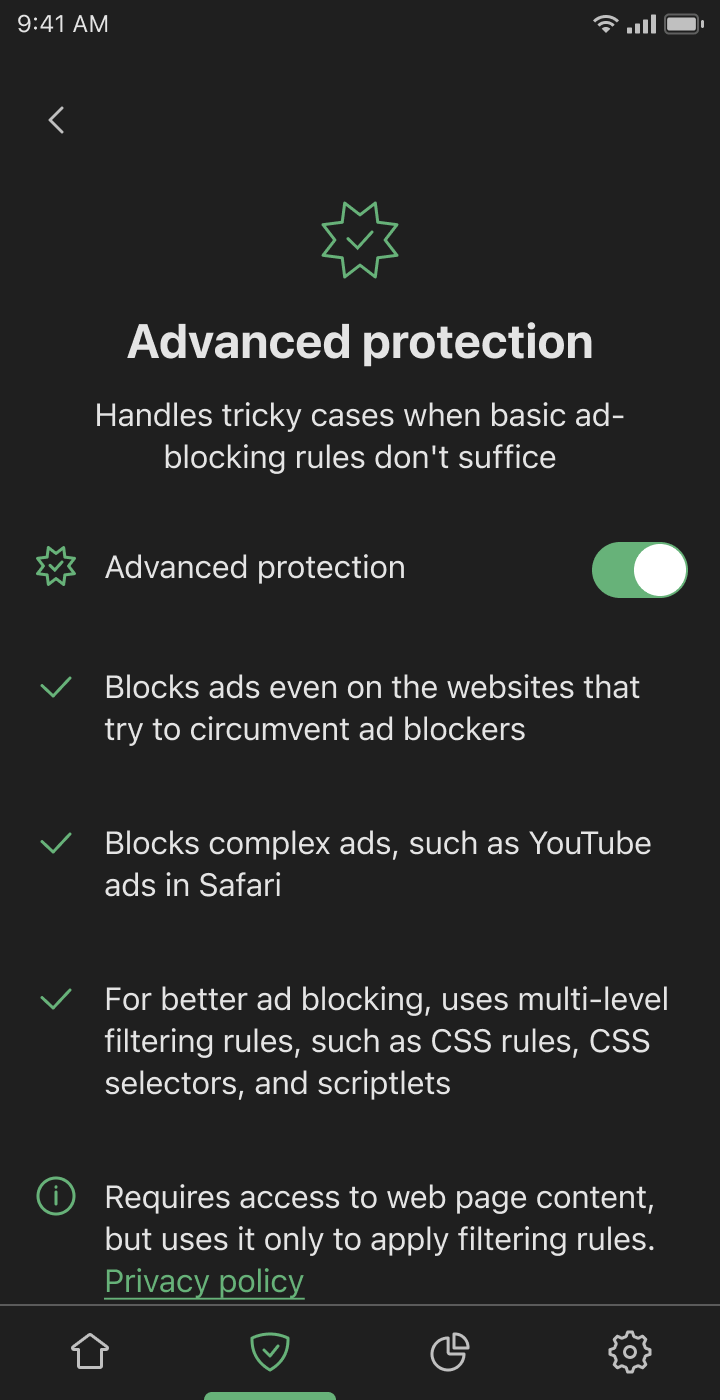Screen dimensions: 720x1400
Task: Disable the Advanced protection switch
Action: [640, 570]
